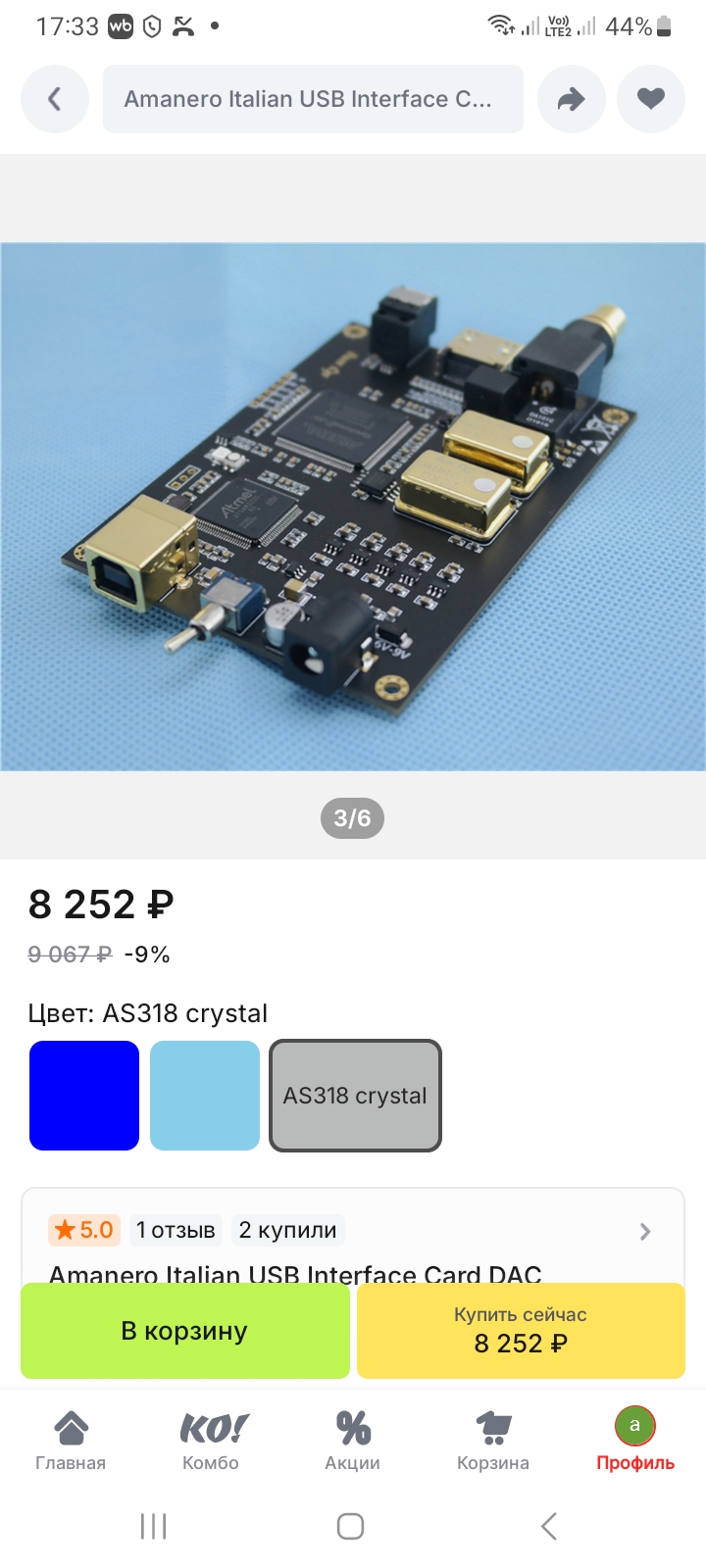Add item with the В корзину button

point(185,1331)
